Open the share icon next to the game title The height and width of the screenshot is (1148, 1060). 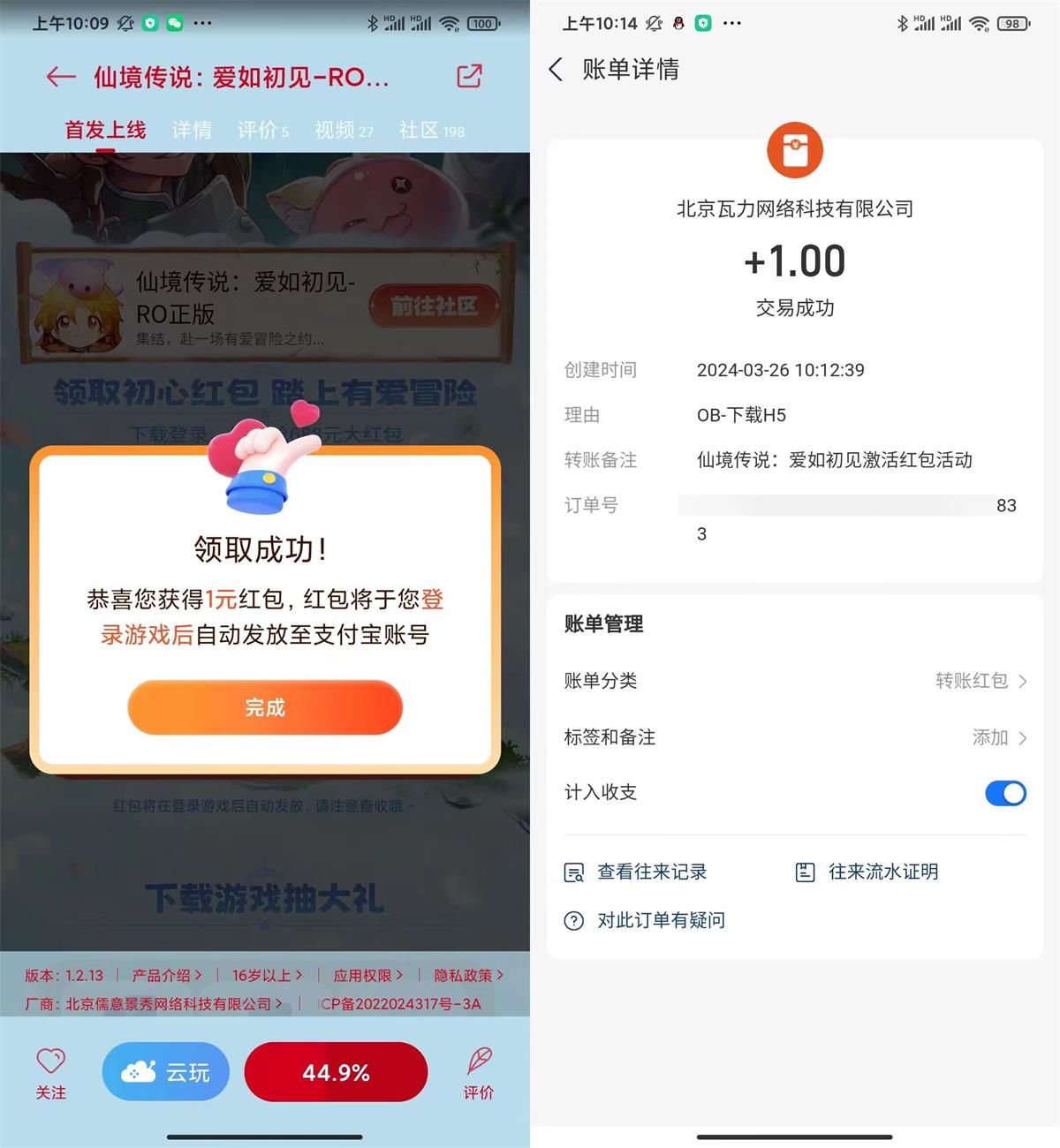click(469, 77)
